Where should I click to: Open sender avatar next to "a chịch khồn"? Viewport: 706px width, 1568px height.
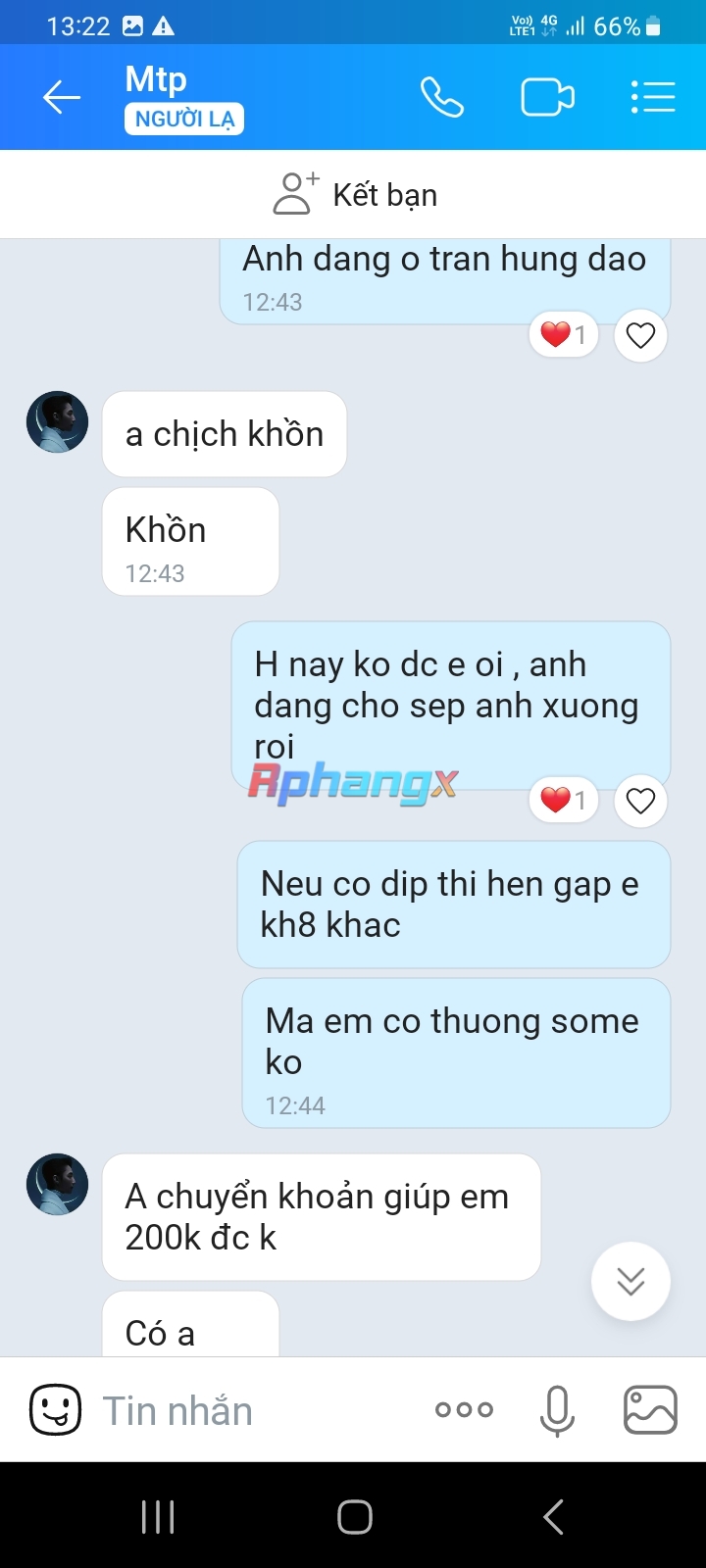click(57, 422)
